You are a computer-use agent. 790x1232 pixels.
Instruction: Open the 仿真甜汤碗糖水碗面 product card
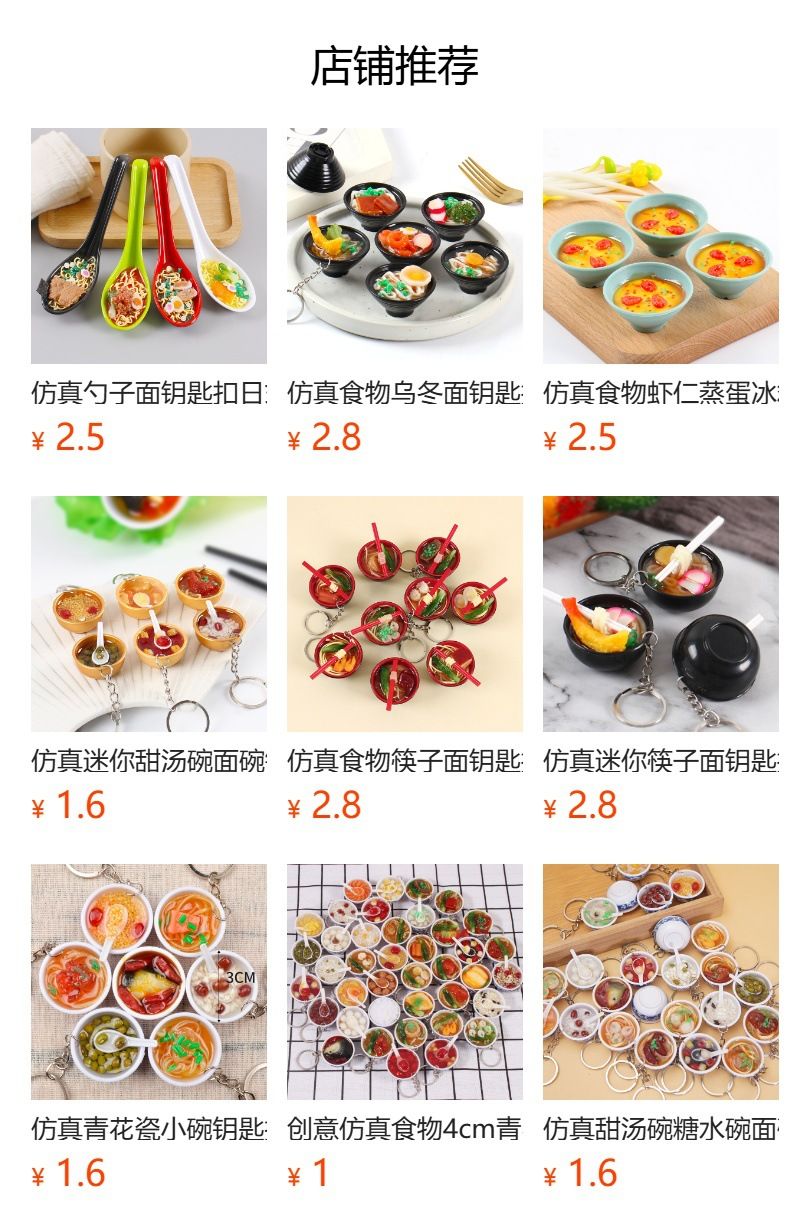tap(661, 1028)
